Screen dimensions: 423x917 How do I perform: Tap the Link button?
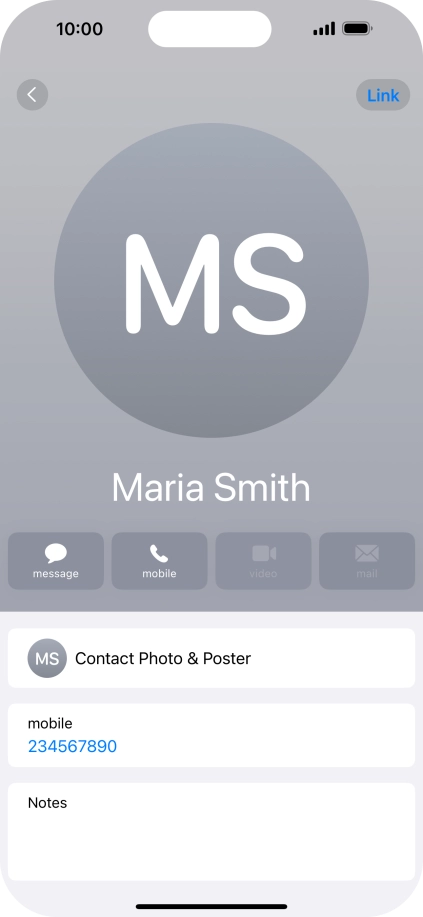(x=383, y=95)
